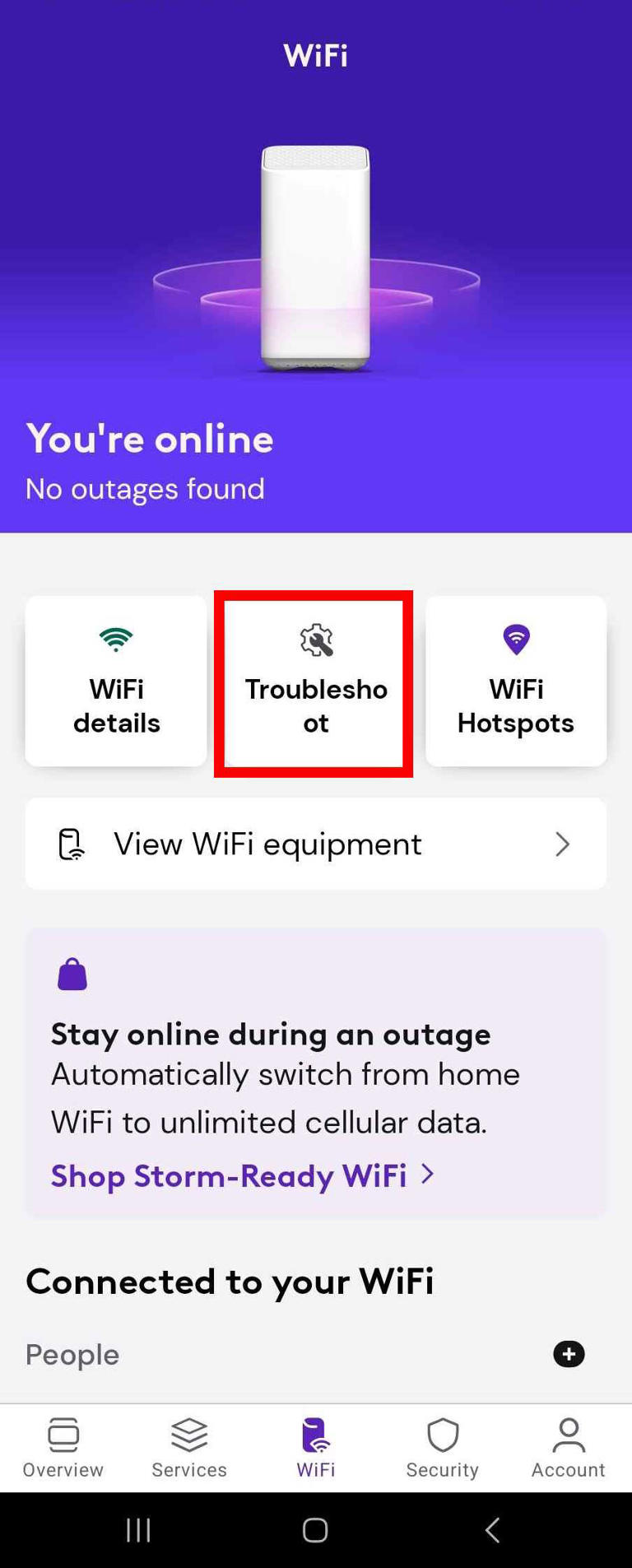Tap the WiFi tab in bottom navigation
Screen dimensions: 632x1568
[x=315, y=1440]
